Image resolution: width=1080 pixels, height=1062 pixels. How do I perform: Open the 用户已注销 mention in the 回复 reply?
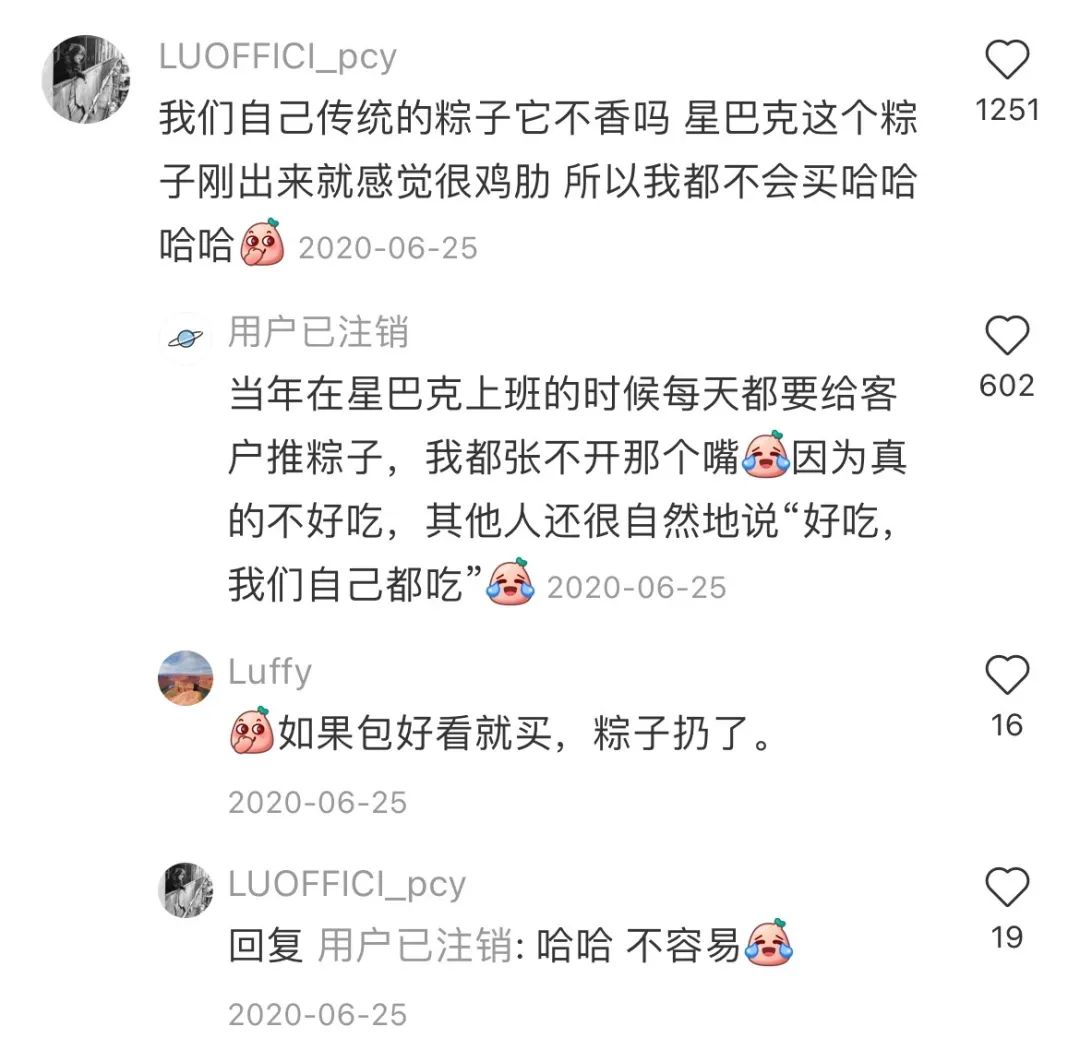[x=415, y=946]
